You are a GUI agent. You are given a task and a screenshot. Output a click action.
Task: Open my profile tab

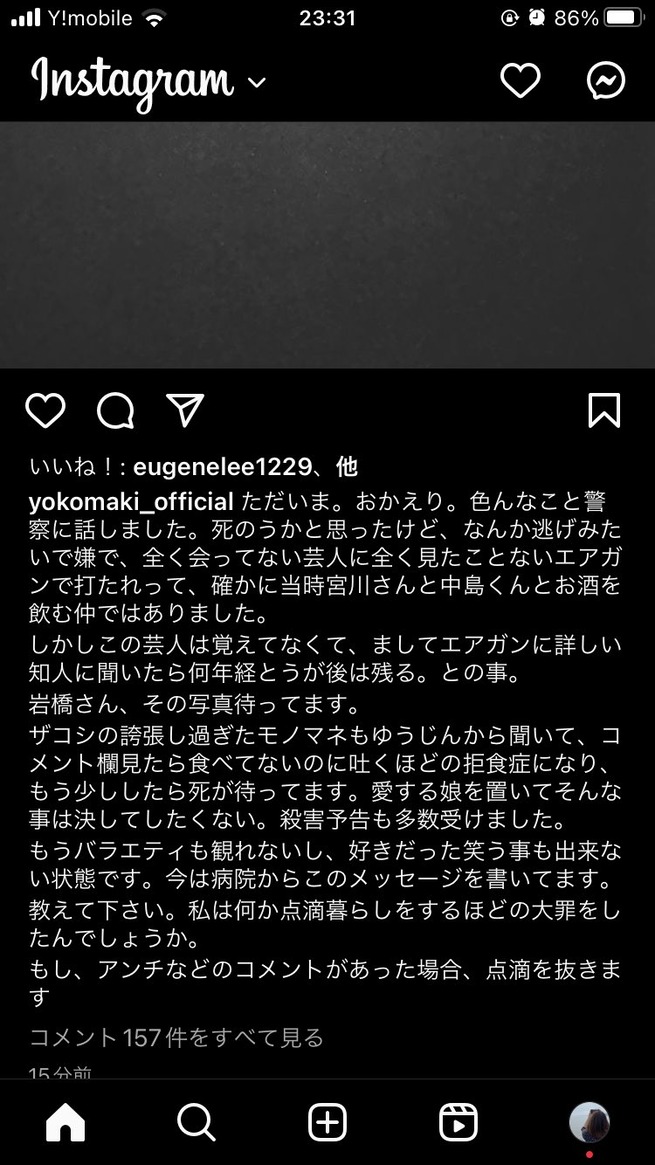589,1123
